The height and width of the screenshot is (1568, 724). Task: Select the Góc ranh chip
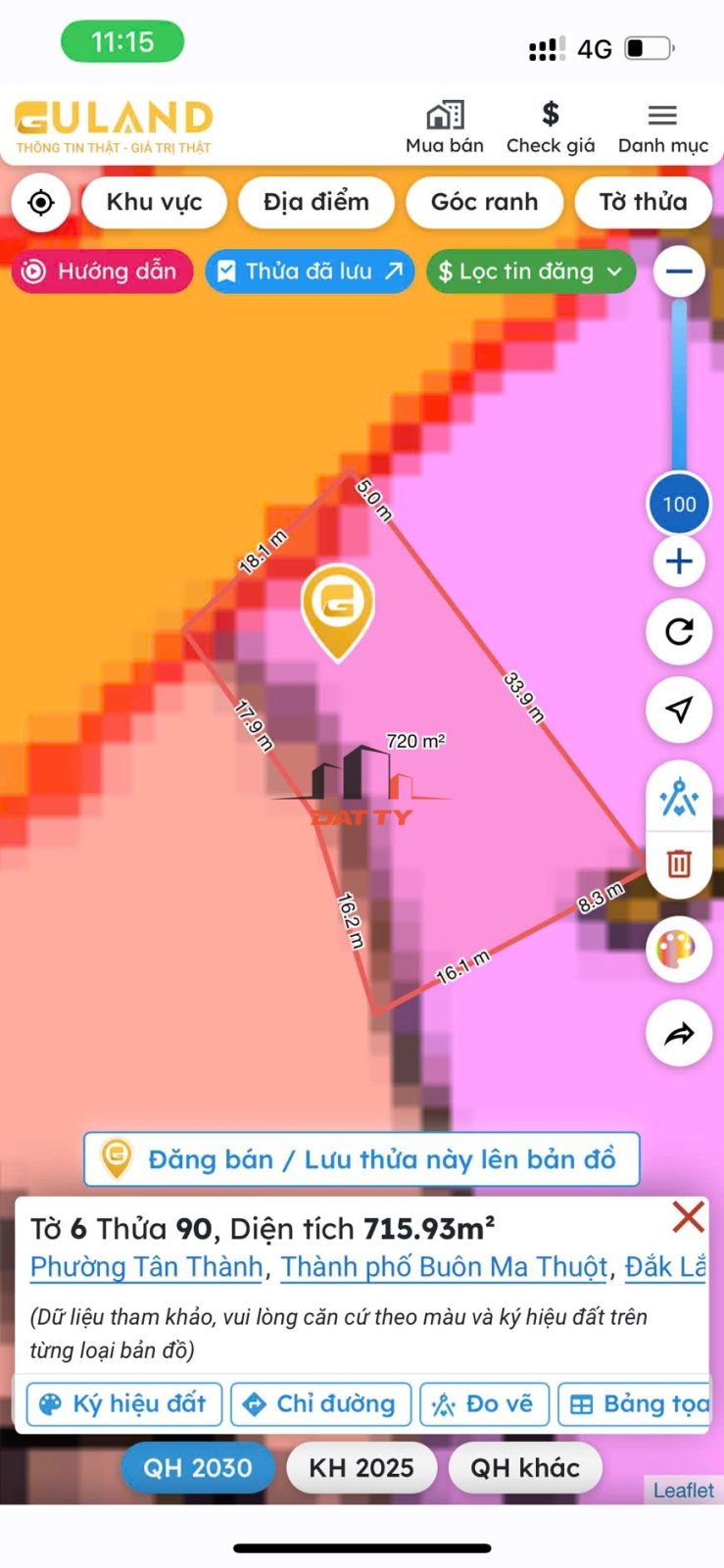[484, 202]
